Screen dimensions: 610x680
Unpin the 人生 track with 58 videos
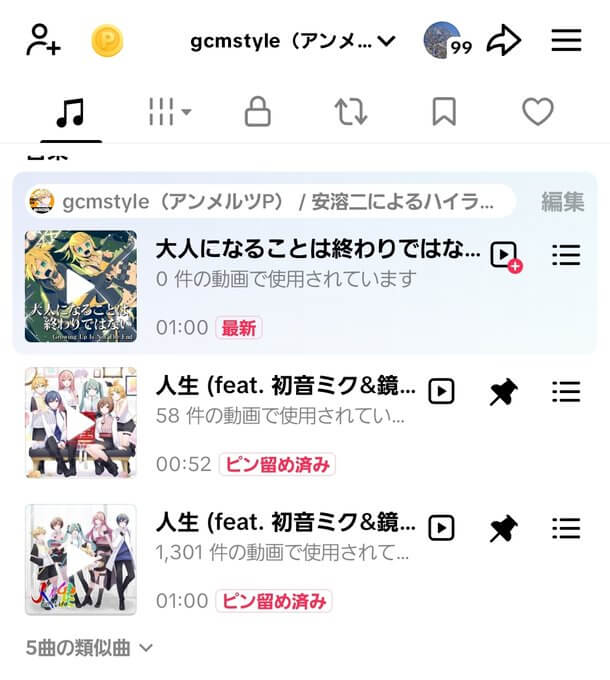click(x=504, y=393)
